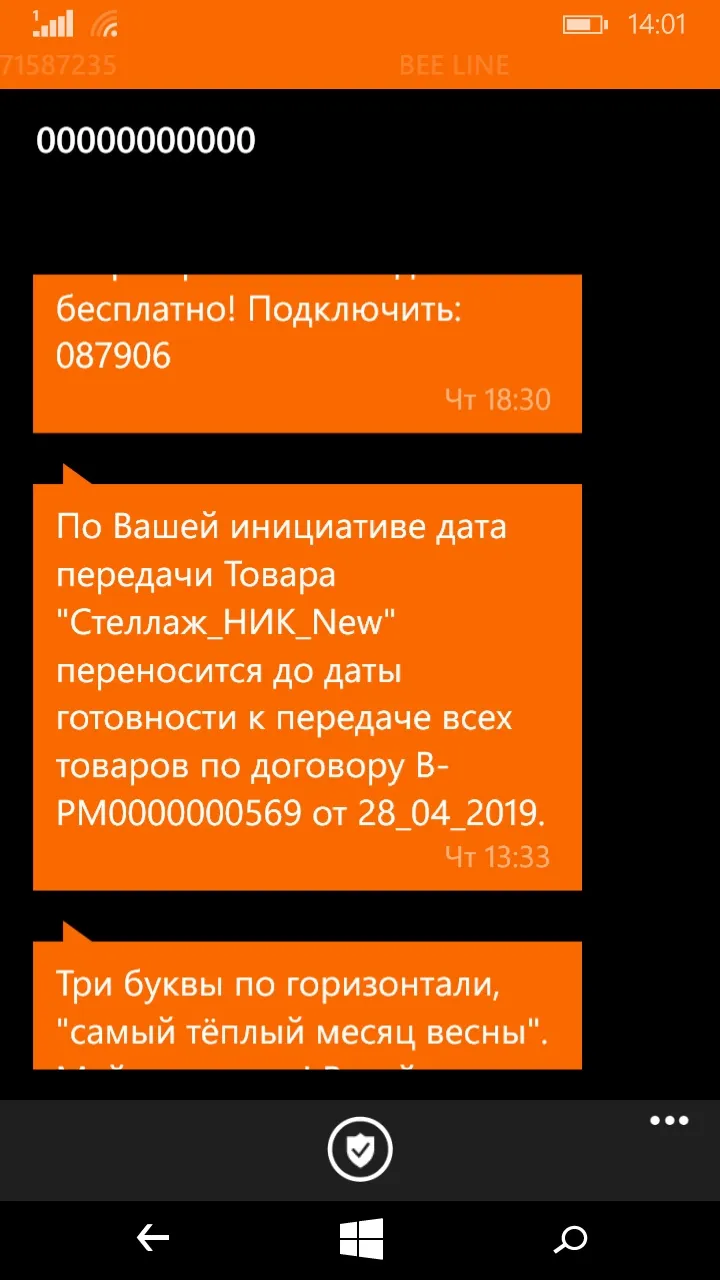
Task: Select the message about Стеллаж_НИК_New
Action: click(307, 677)
